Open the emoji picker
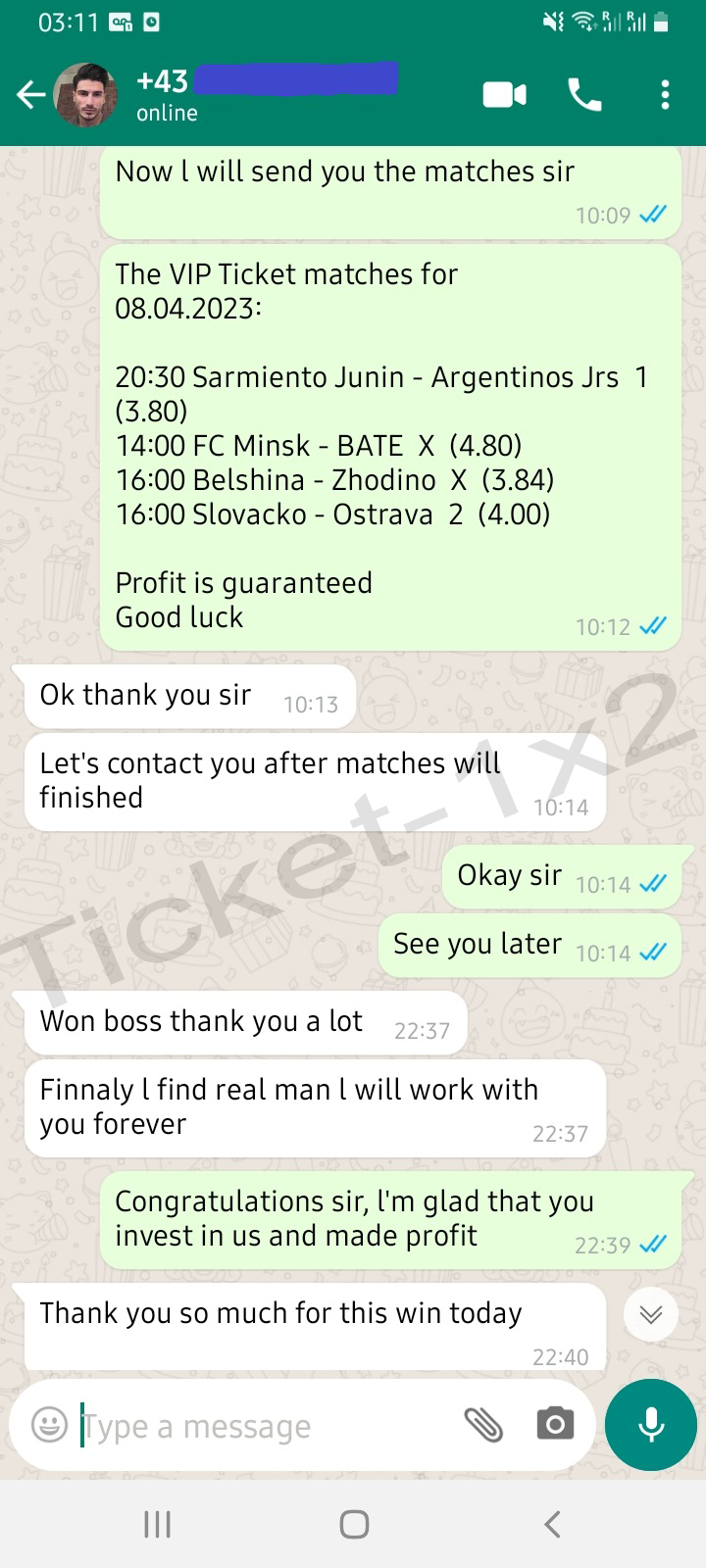 click(x=49, y=1424)
